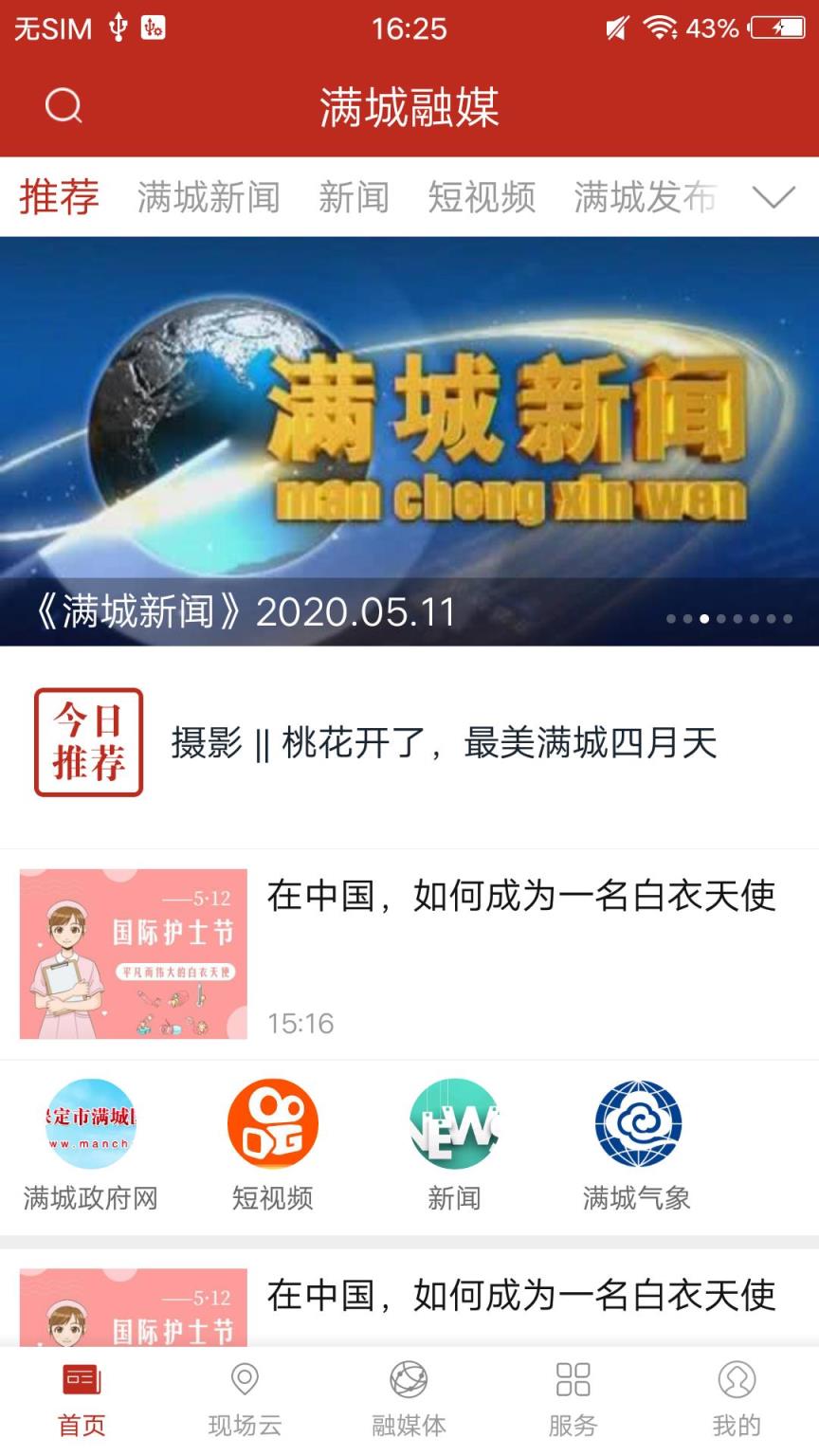This screenshot has width=819, height=1456.
Task: Open the nurse day article thumbnail
Action: [133, 952]
